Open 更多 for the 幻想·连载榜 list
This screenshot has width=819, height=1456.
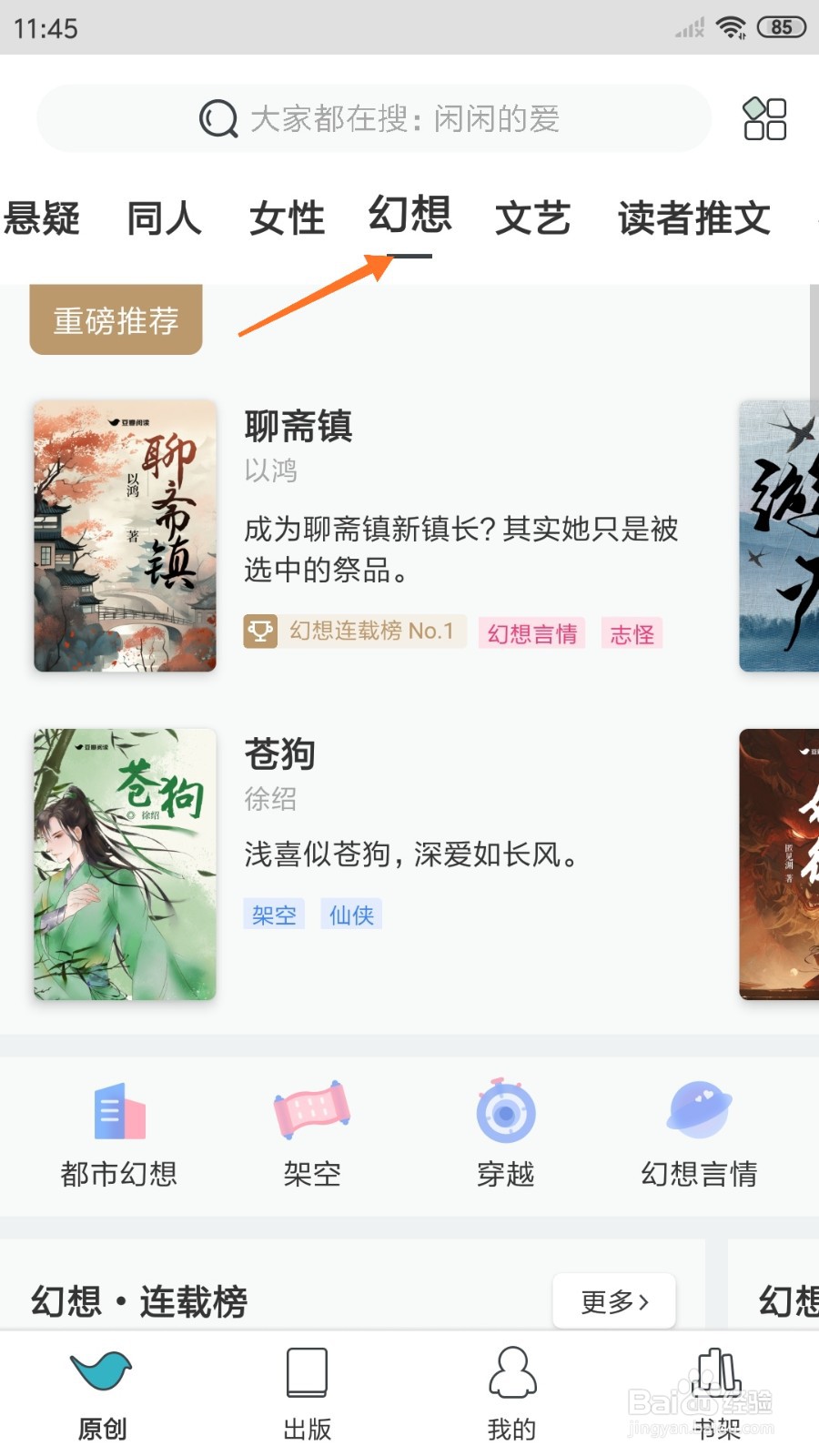tap(613, 1301)
